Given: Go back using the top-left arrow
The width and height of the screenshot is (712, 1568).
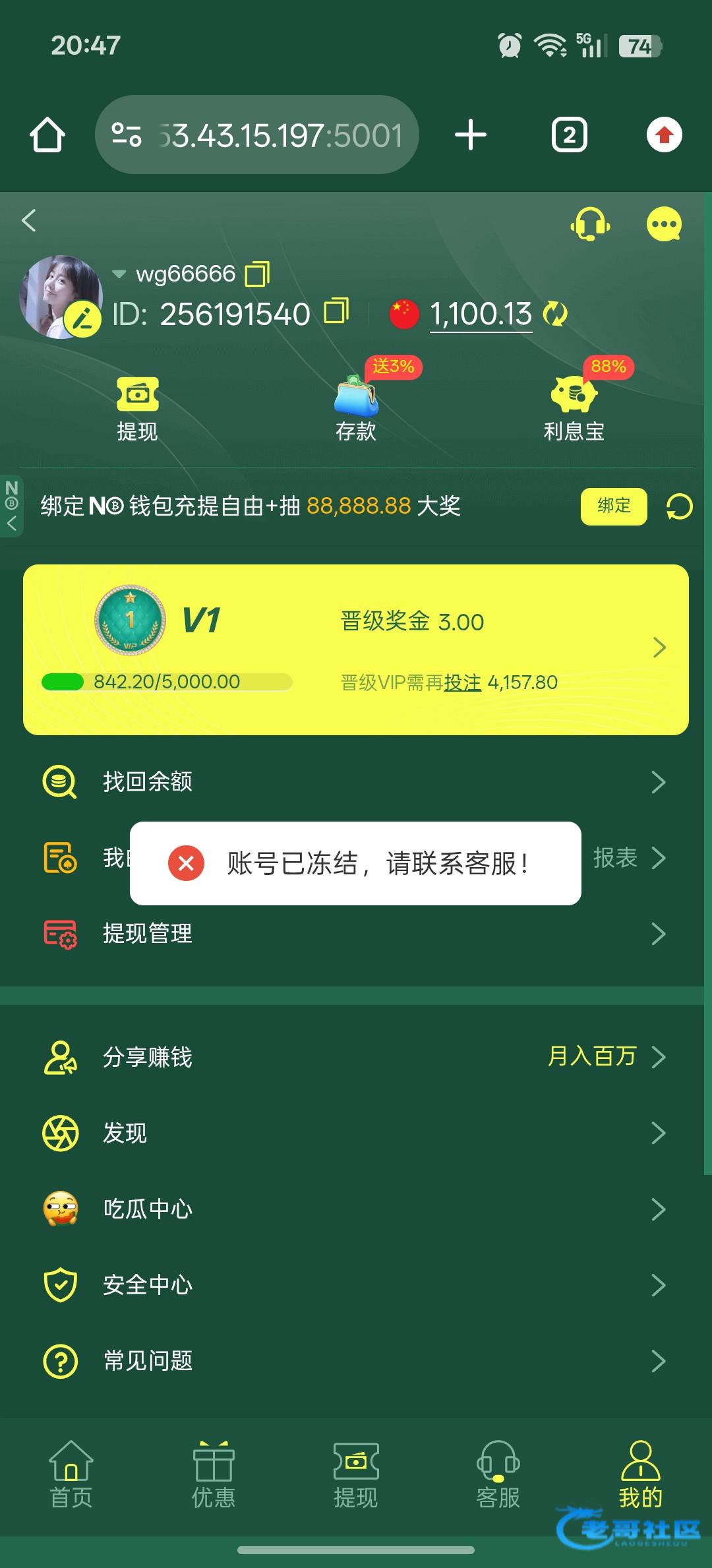Looking at the screenshot, I should [29, 221].
